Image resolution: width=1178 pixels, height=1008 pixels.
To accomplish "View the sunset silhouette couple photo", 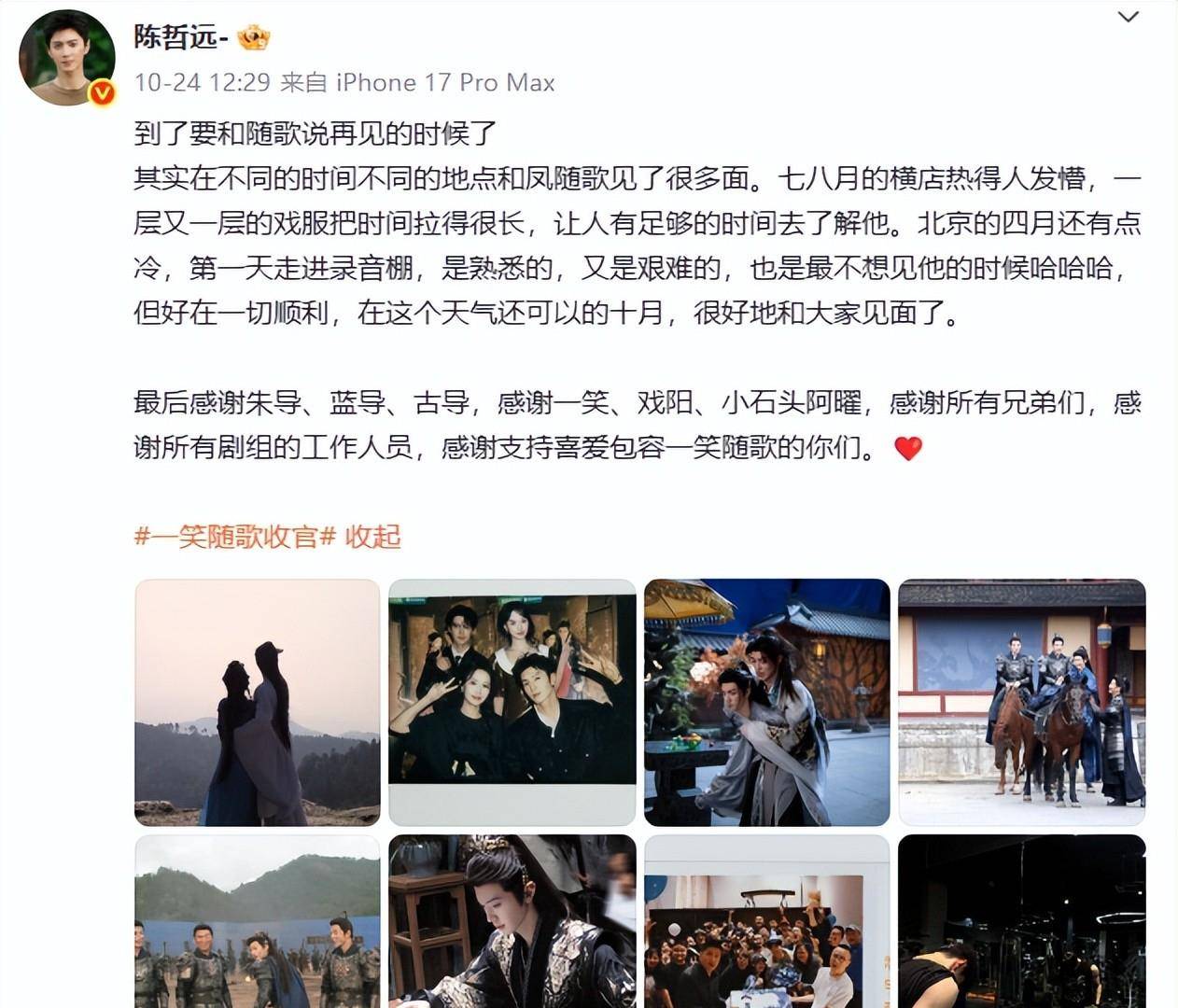I will (x=258, y=702).
